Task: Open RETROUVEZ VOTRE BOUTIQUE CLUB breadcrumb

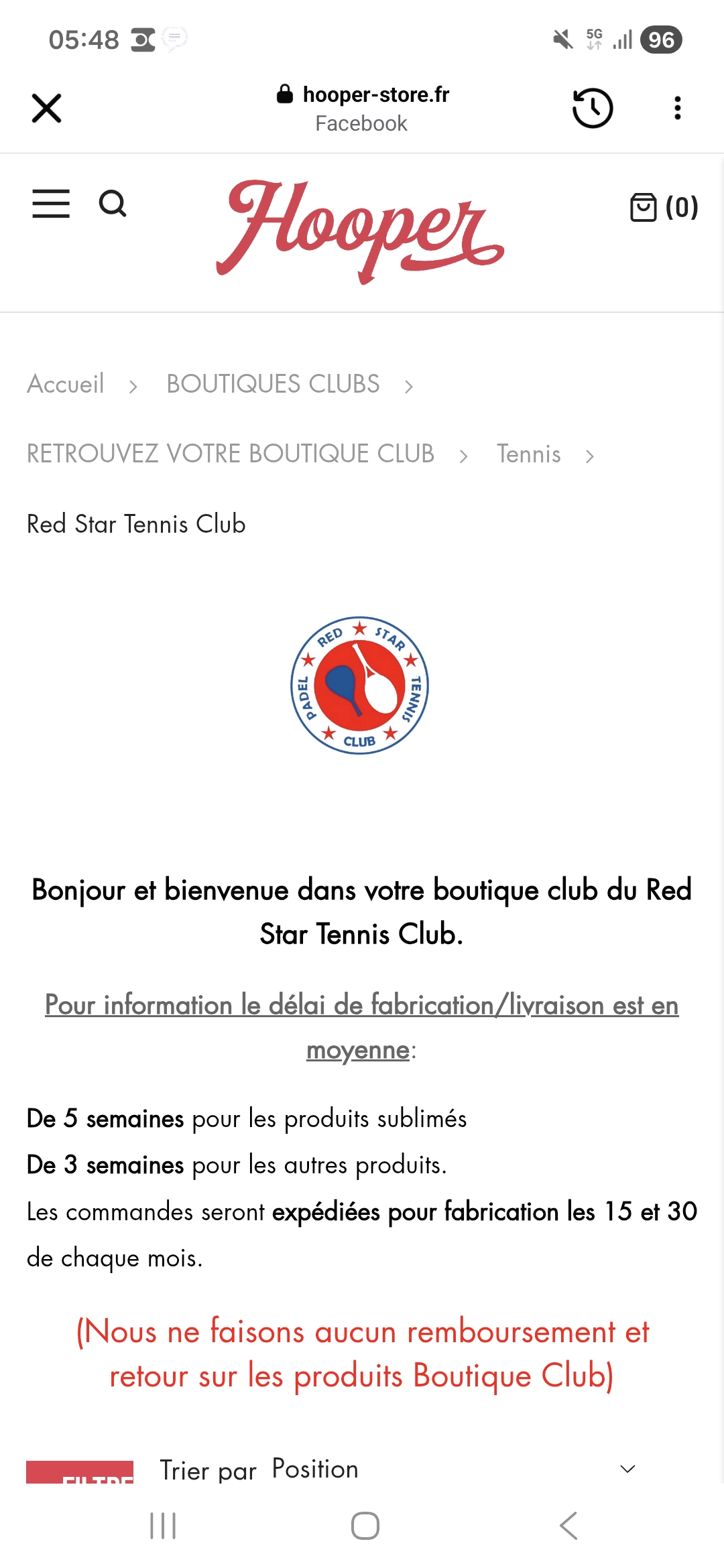Action: click(x=231, y=454)
